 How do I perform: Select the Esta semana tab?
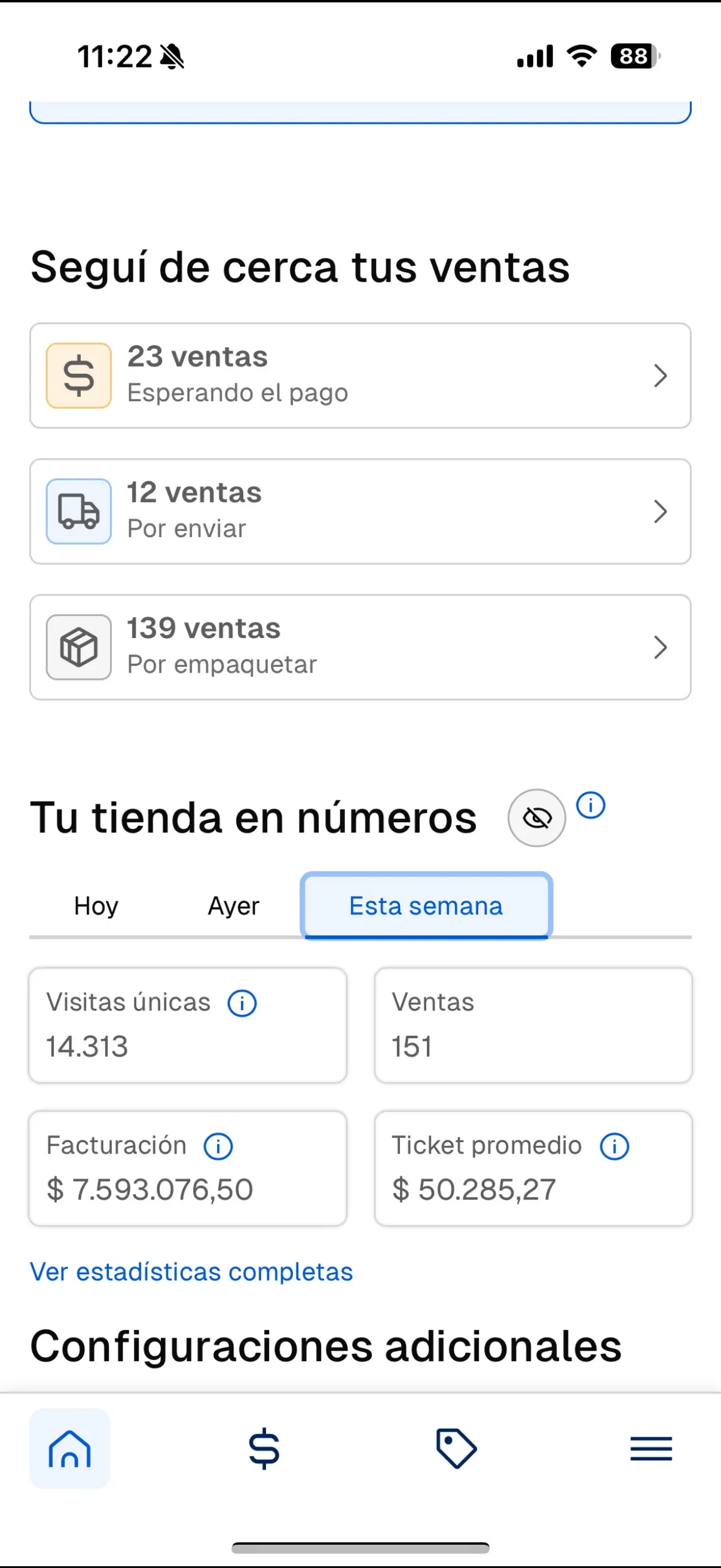pyautogui.click(x=426, y=906)
